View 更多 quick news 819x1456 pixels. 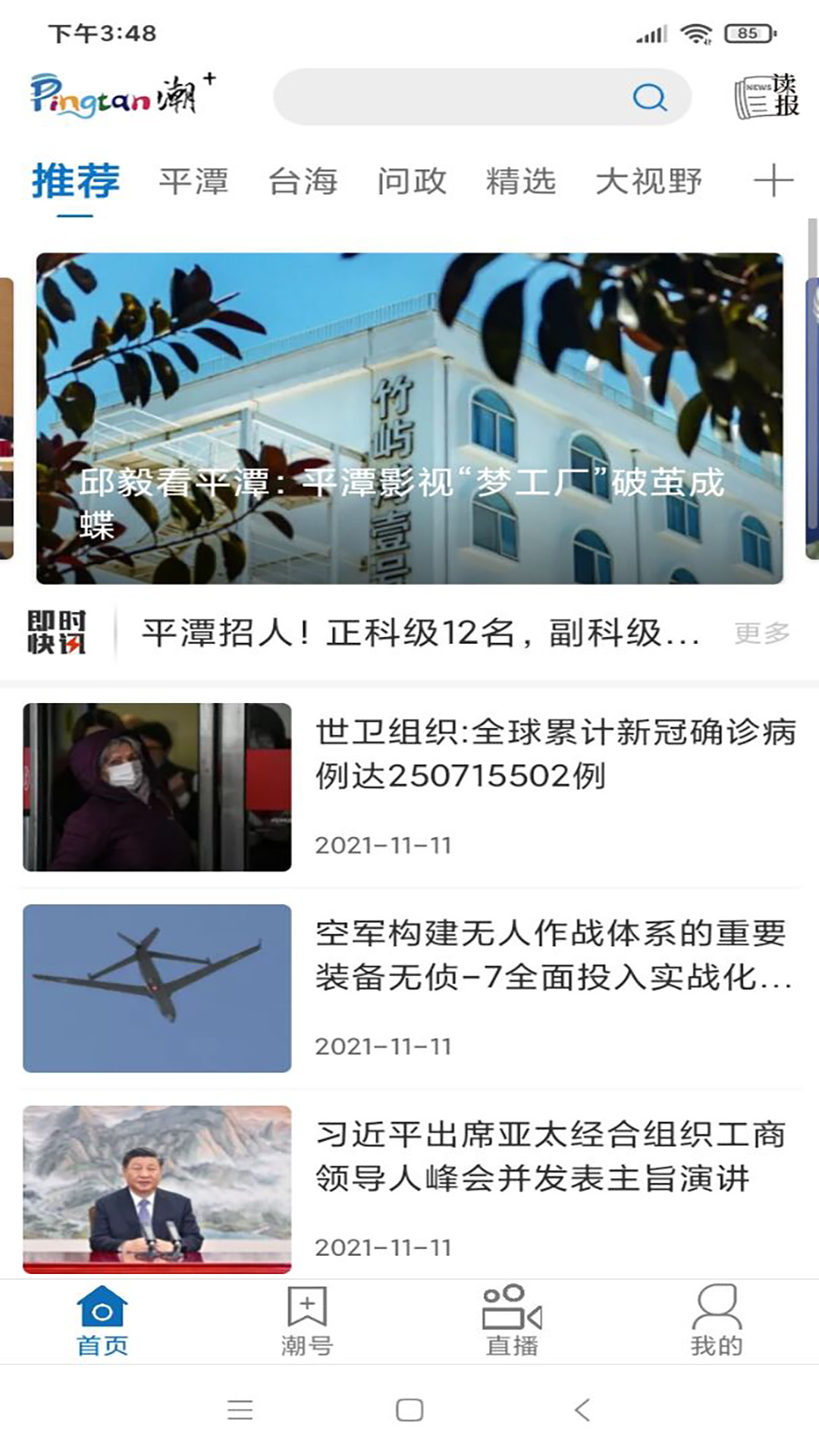(x=762, y=632)
